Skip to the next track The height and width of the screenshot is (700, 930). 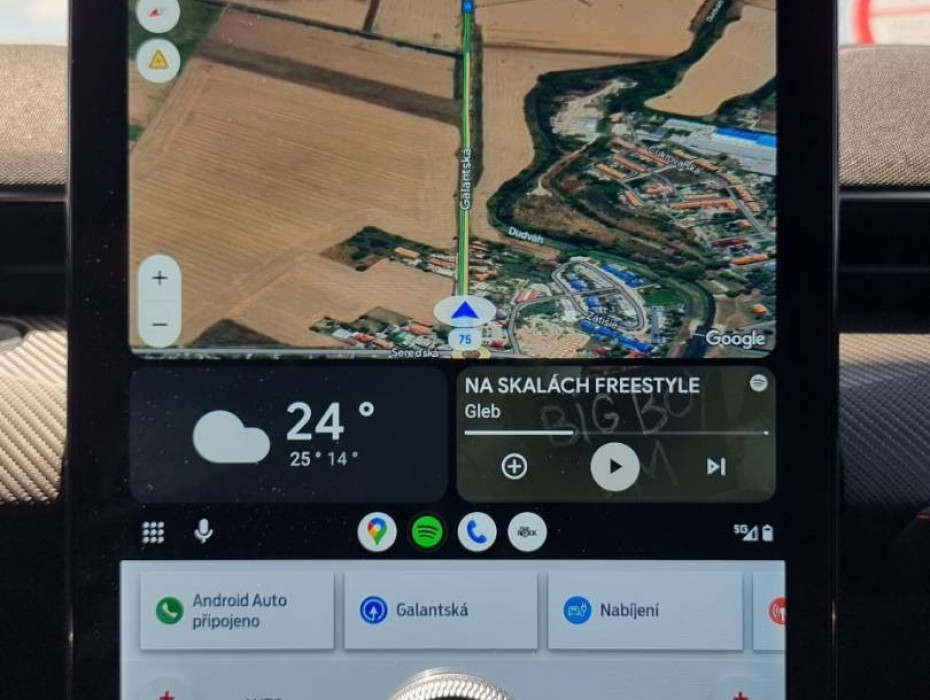point(716,466)
